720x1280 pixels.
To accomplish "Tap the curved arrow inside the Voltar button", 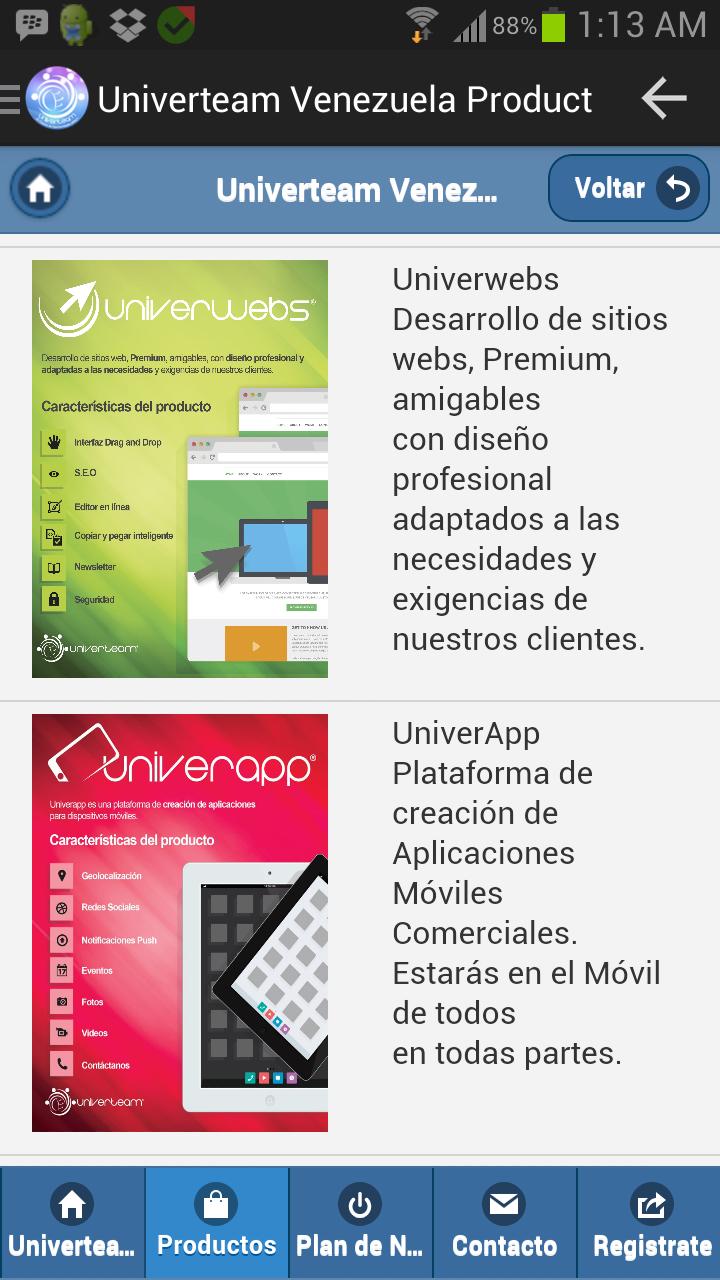I will [679, 187].
